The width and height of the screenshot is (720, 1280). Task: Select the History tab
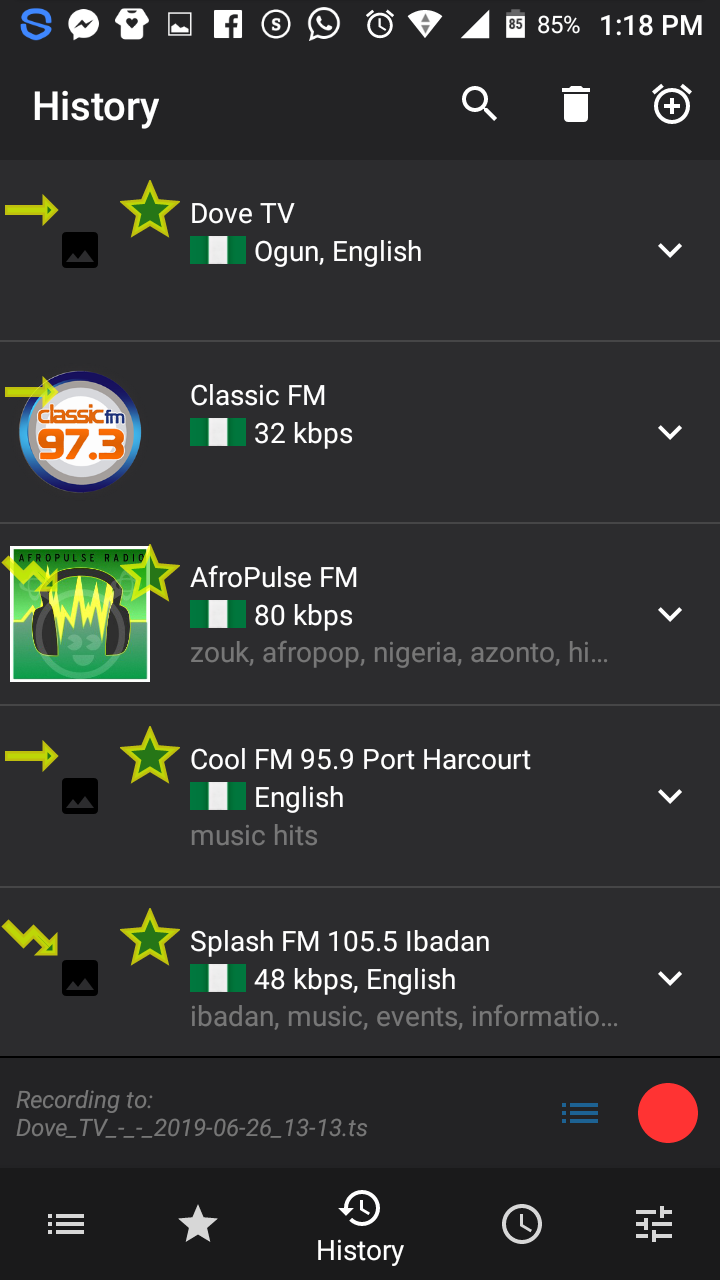(360, 1226)
